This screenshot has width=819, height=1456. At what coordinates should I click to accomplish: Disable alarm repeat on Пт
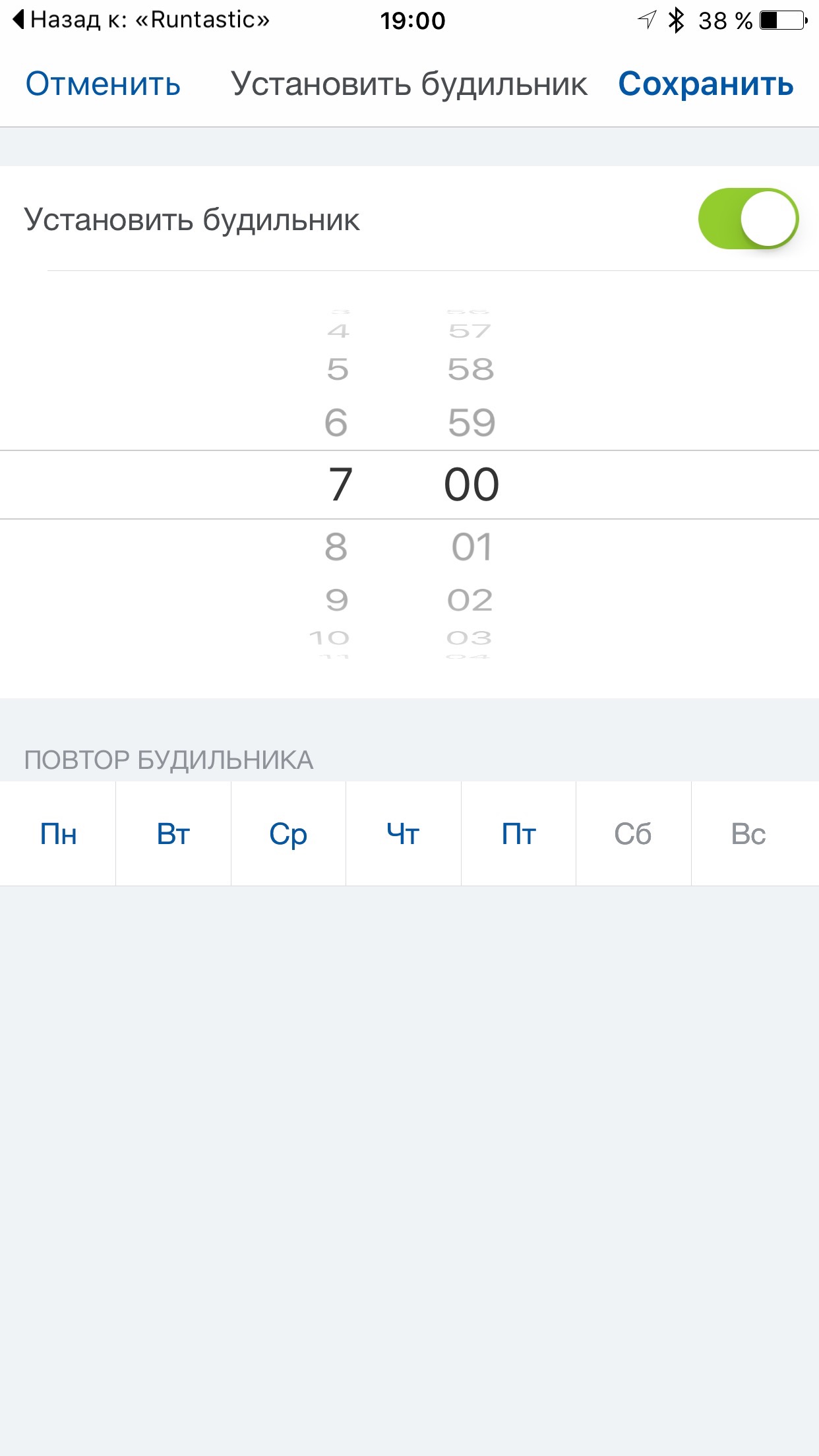pyautogui.click(x=518, y=834)
